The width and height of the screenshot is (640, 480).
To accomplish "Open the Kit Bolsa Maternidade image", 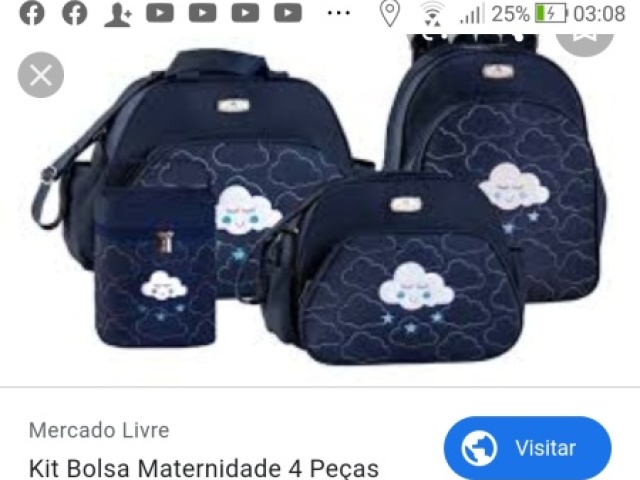I will pos(320,200).
